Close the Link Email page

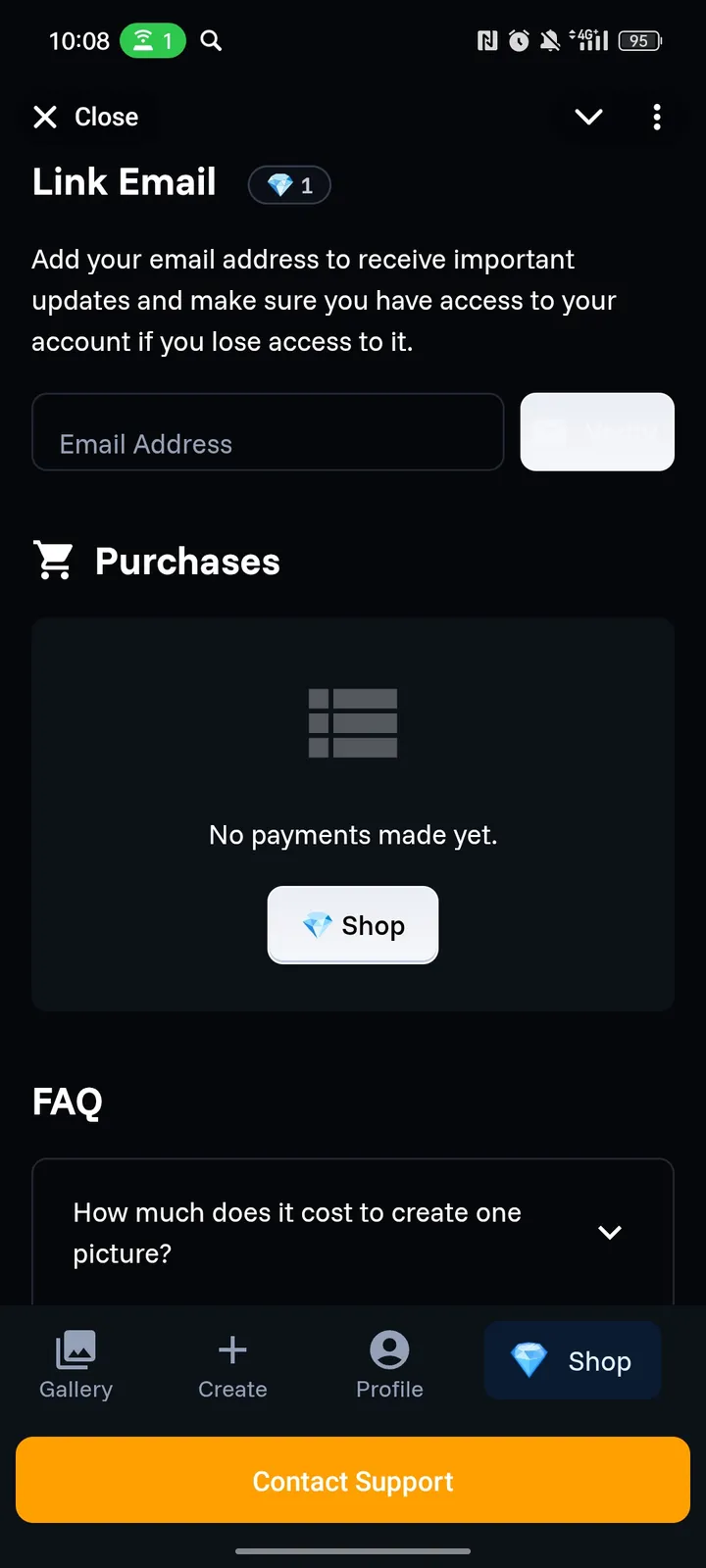[x=86, y=118]
